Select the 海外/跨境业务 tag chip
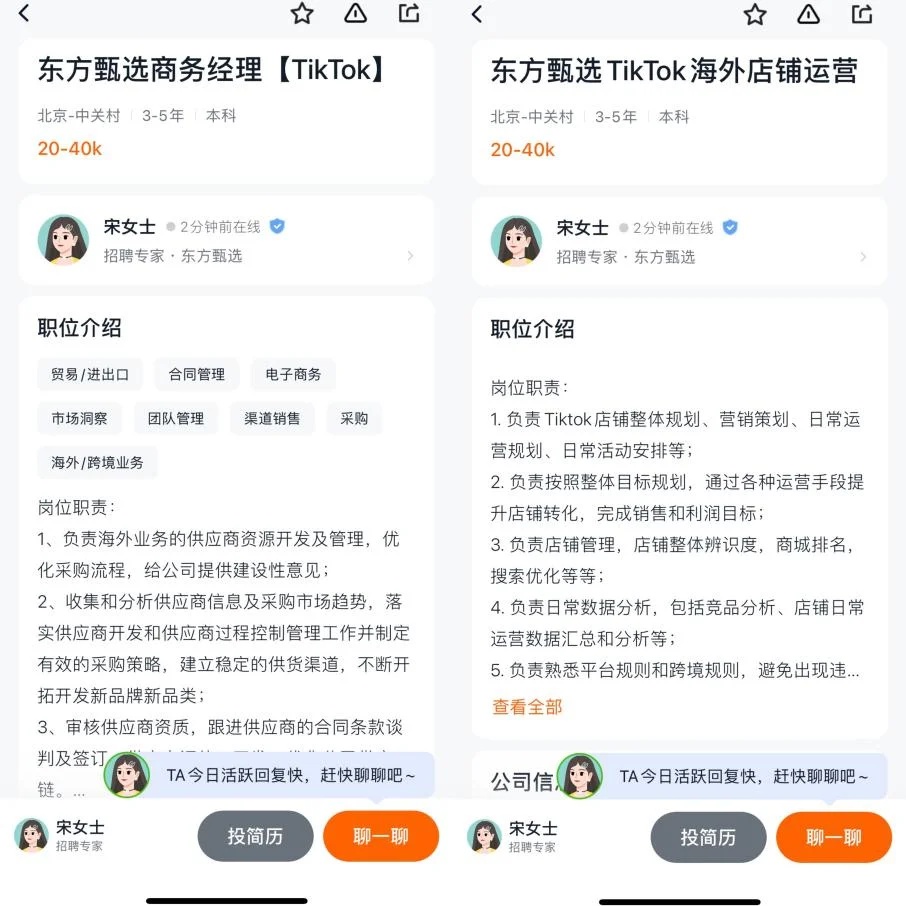906x906 pixels. point(97,462)
